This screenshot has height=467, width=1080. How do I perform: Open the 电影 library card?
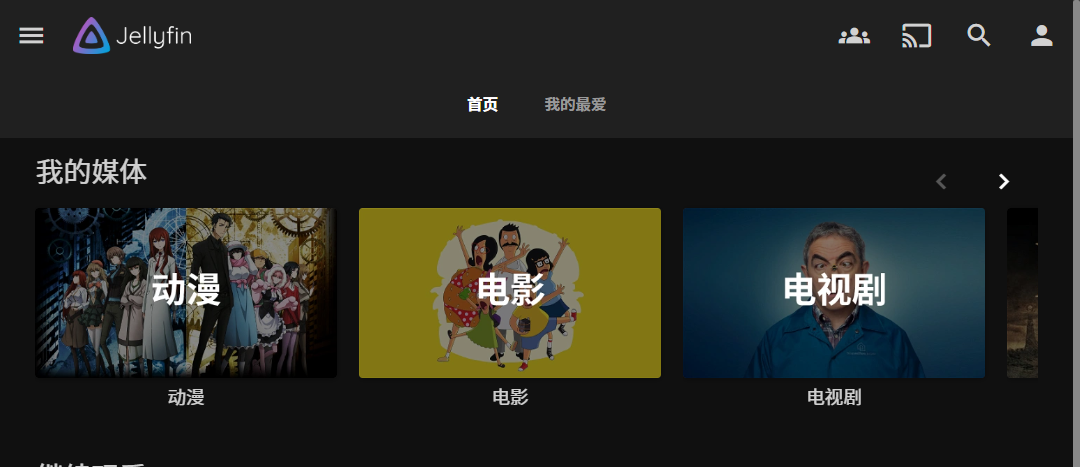(510, 293)
